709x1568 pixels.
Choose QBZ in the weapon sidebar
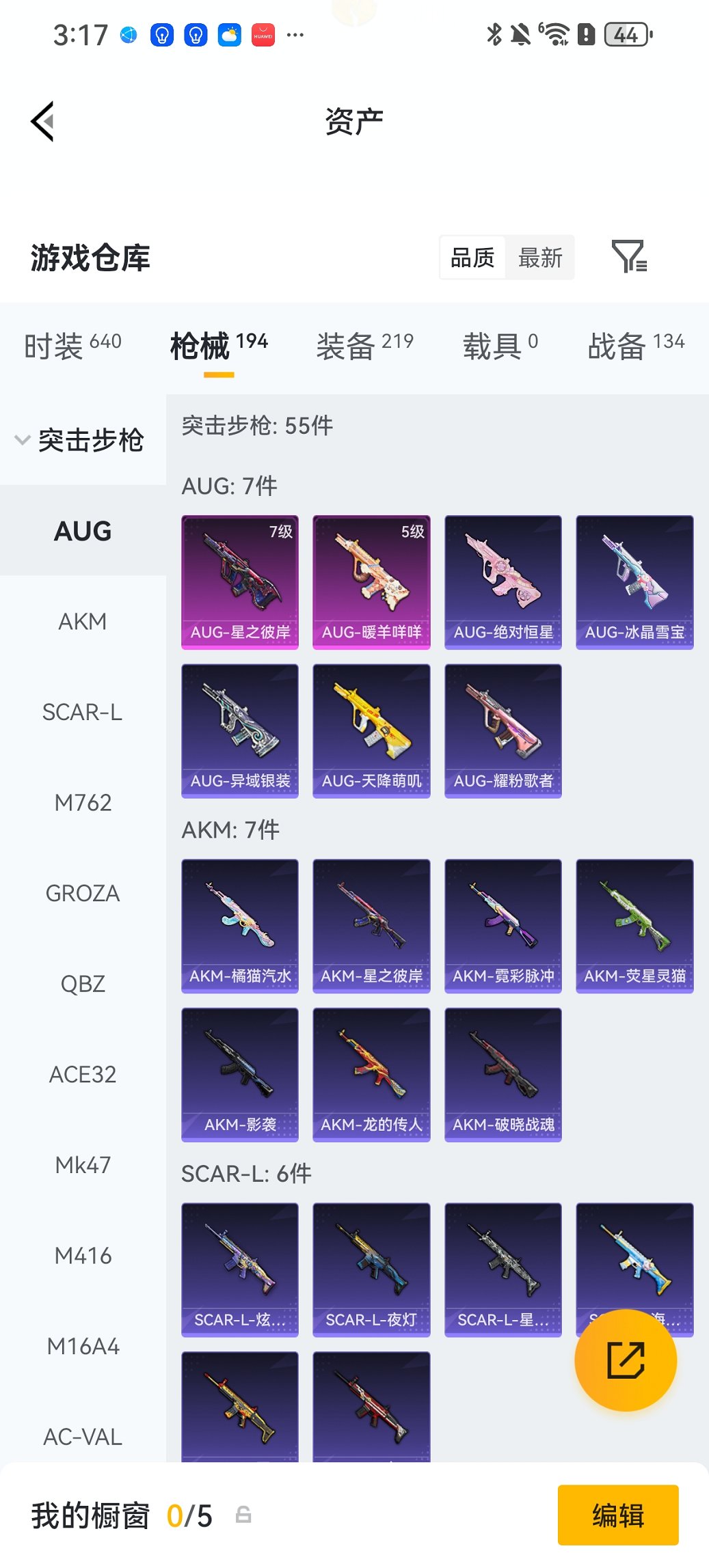(83, 984)
